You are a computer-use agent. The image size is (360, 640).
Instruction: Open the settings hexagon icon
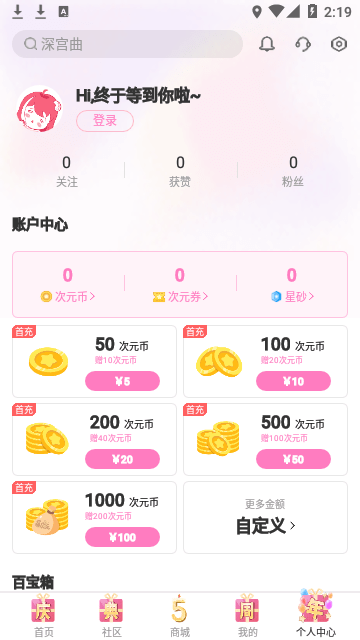coord(339,44)
